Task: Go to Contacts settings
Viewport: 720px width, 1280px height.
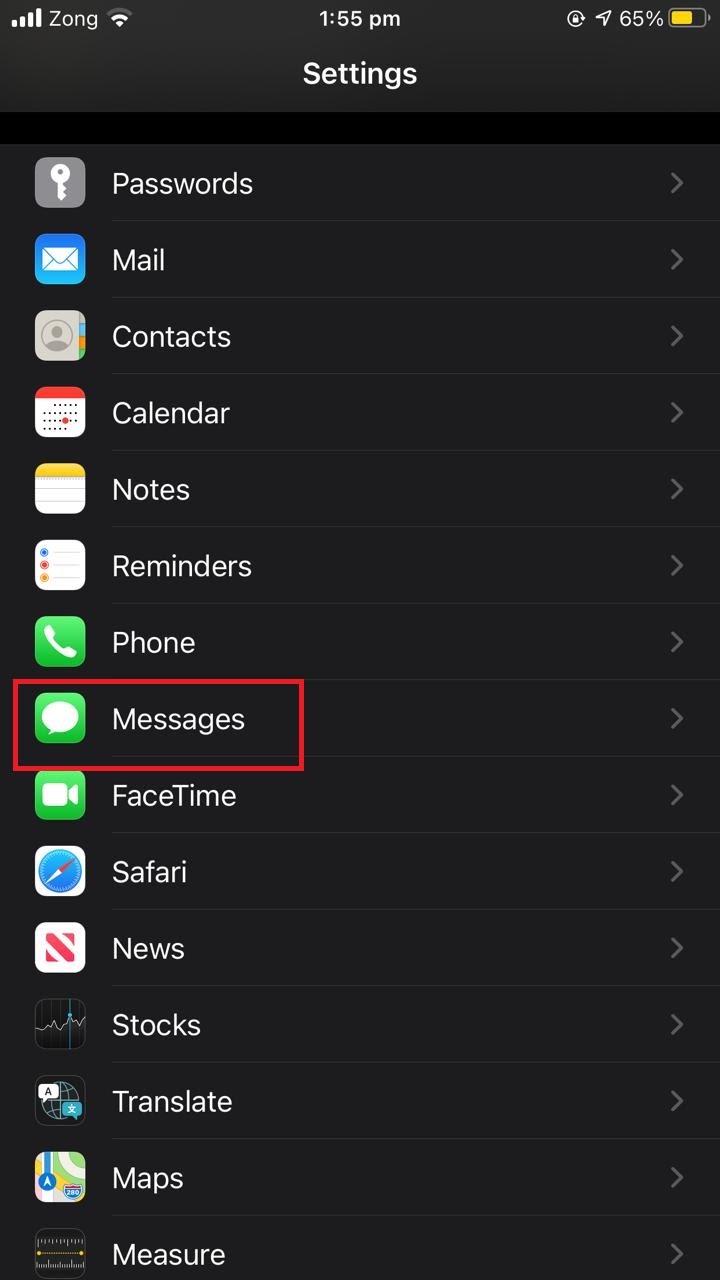Action: 360,336
